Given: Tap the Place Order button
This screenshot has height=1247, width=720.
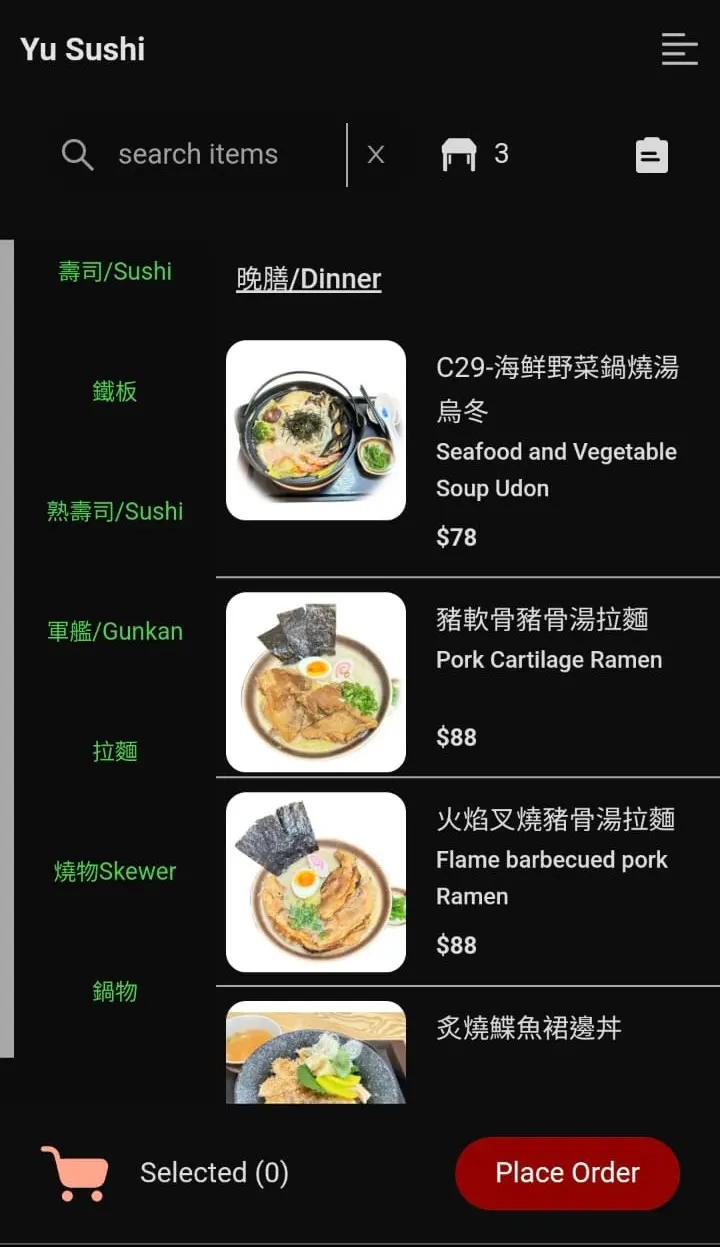Looking at the screenshot, I should tap(567, 1173).
